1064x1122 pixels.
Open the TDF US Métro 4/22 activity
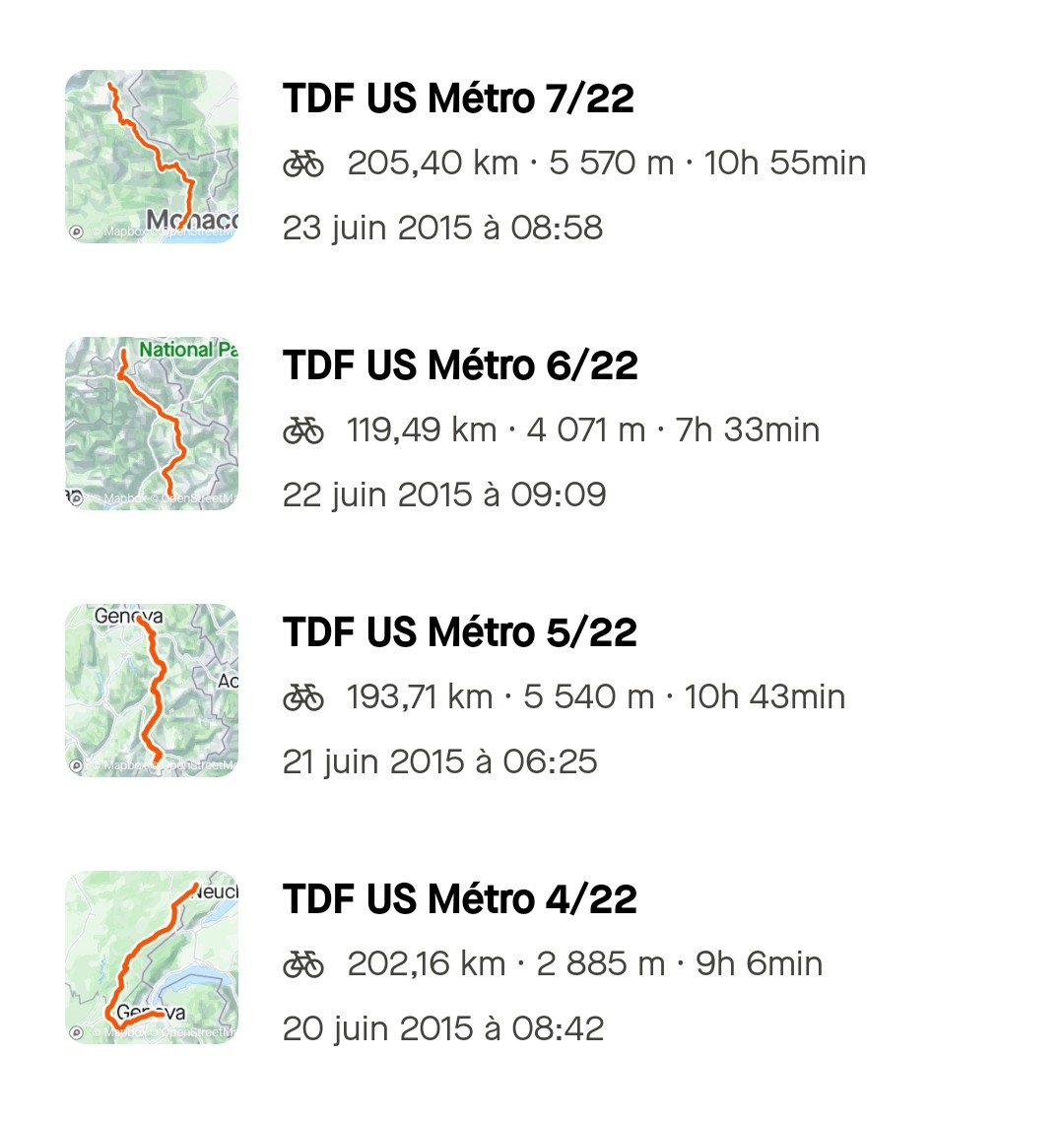(460, 900)
